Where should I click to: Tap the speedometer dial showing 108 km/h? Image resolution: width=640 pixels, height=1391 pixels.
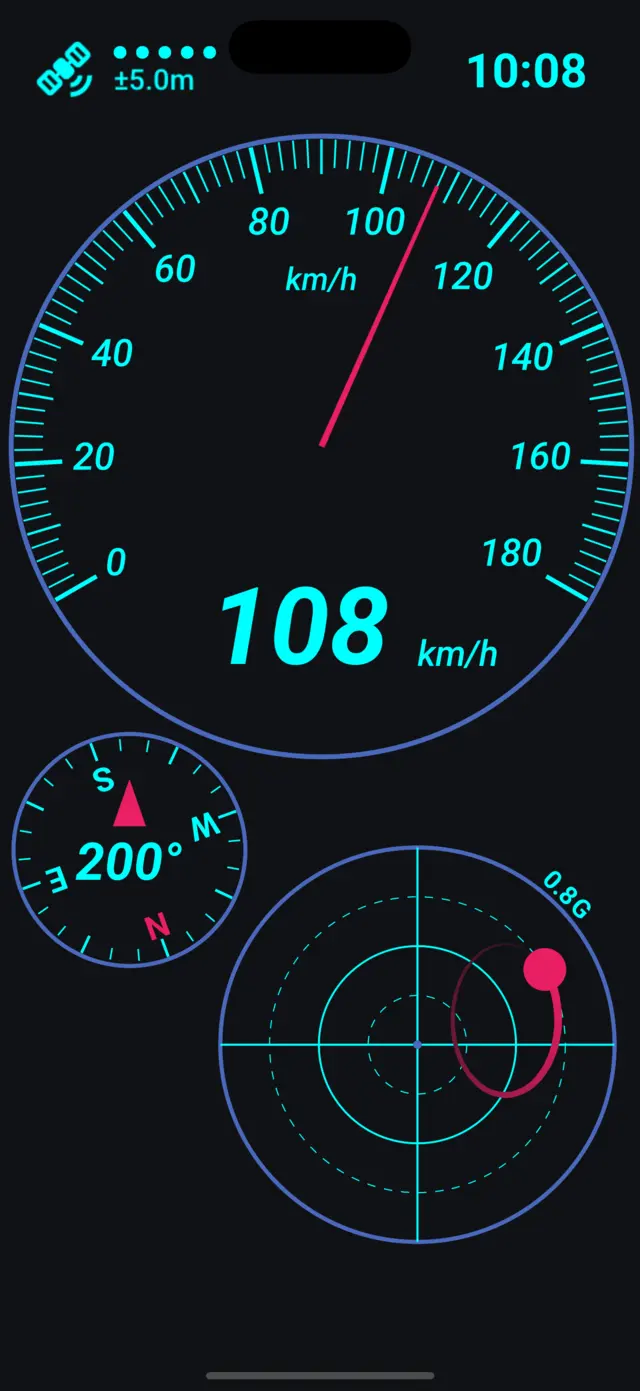321,444
